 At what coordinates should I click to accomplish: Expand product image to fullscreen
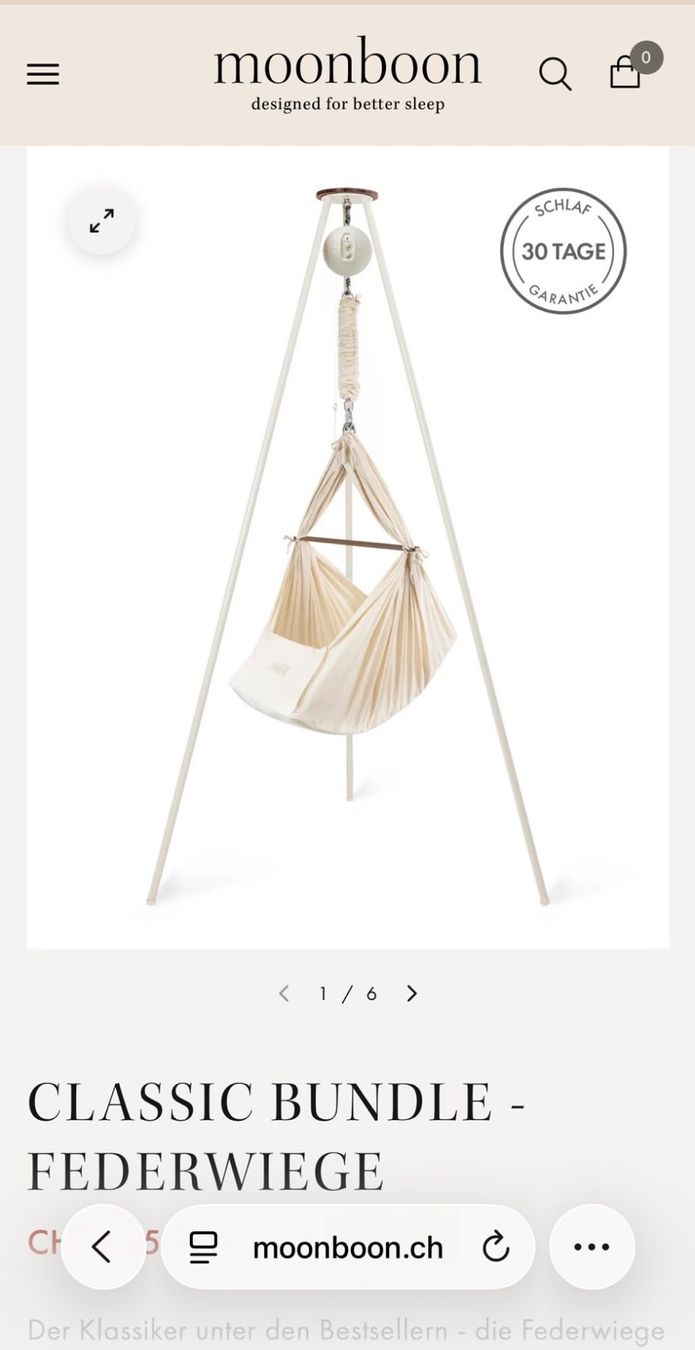pos(101,221)
